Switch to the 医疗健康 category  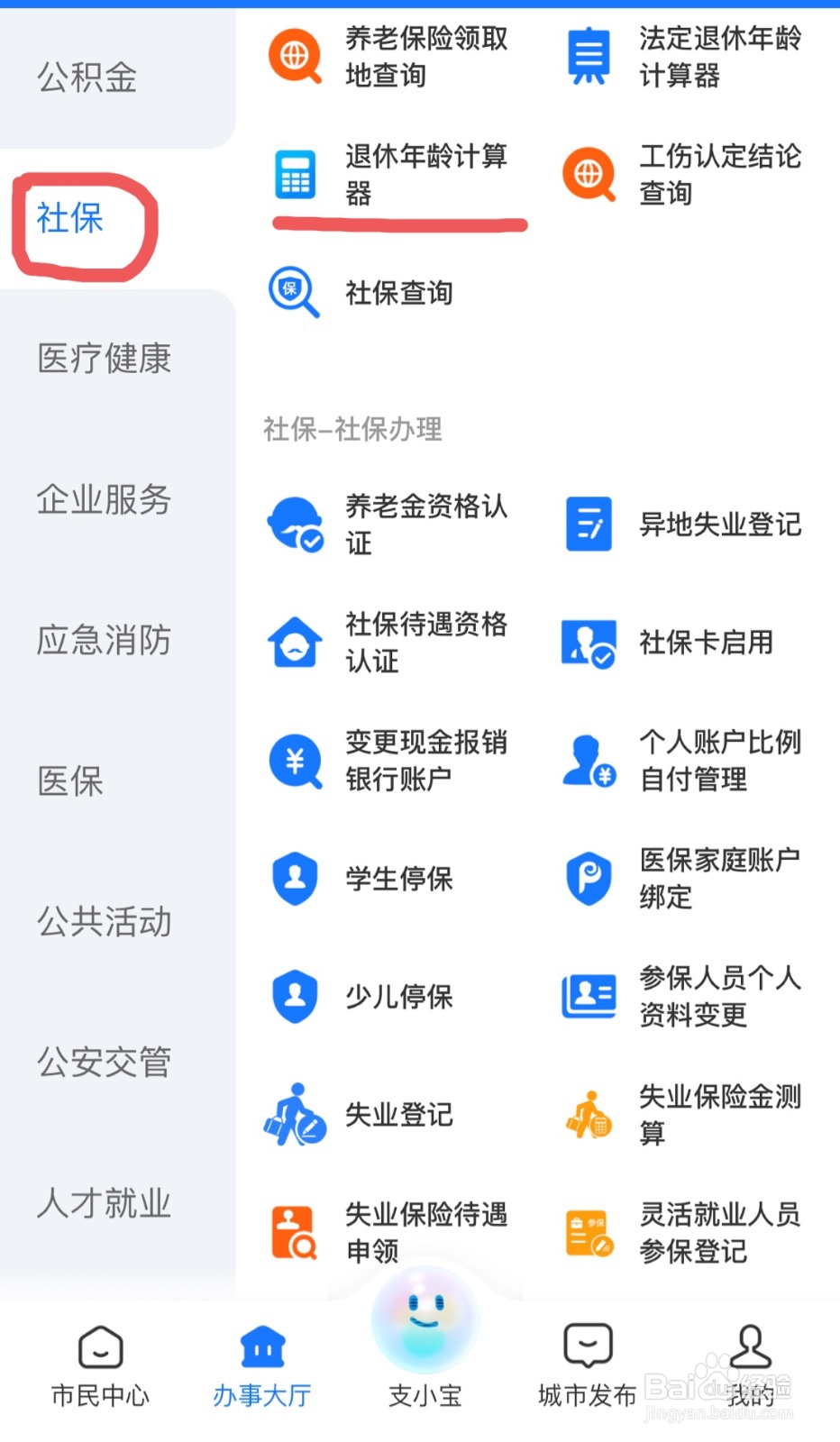click(x=105, y=360)
